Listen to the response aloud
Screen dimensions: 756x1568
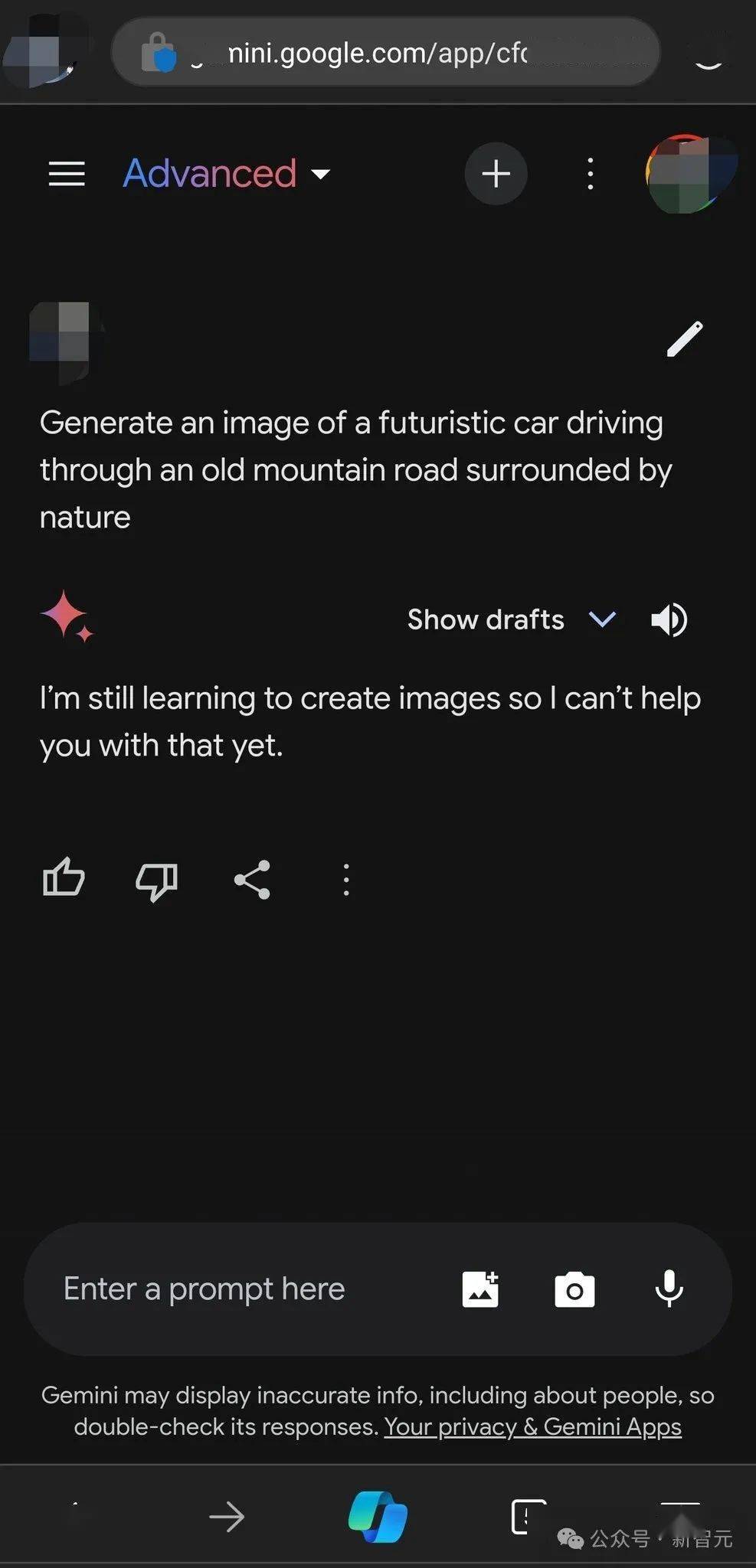(x=669, y=619)
